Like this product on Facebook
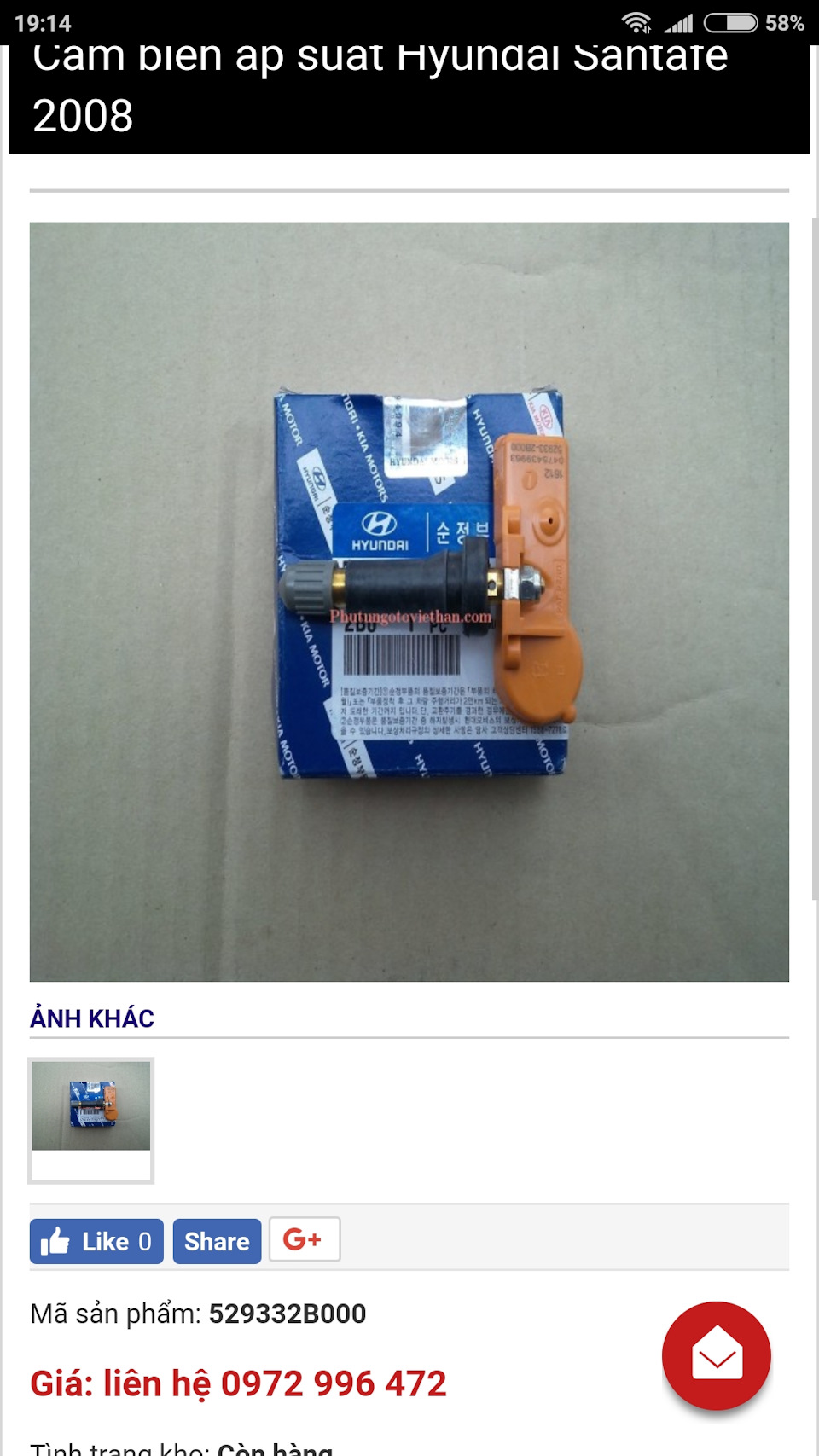 96,1241
